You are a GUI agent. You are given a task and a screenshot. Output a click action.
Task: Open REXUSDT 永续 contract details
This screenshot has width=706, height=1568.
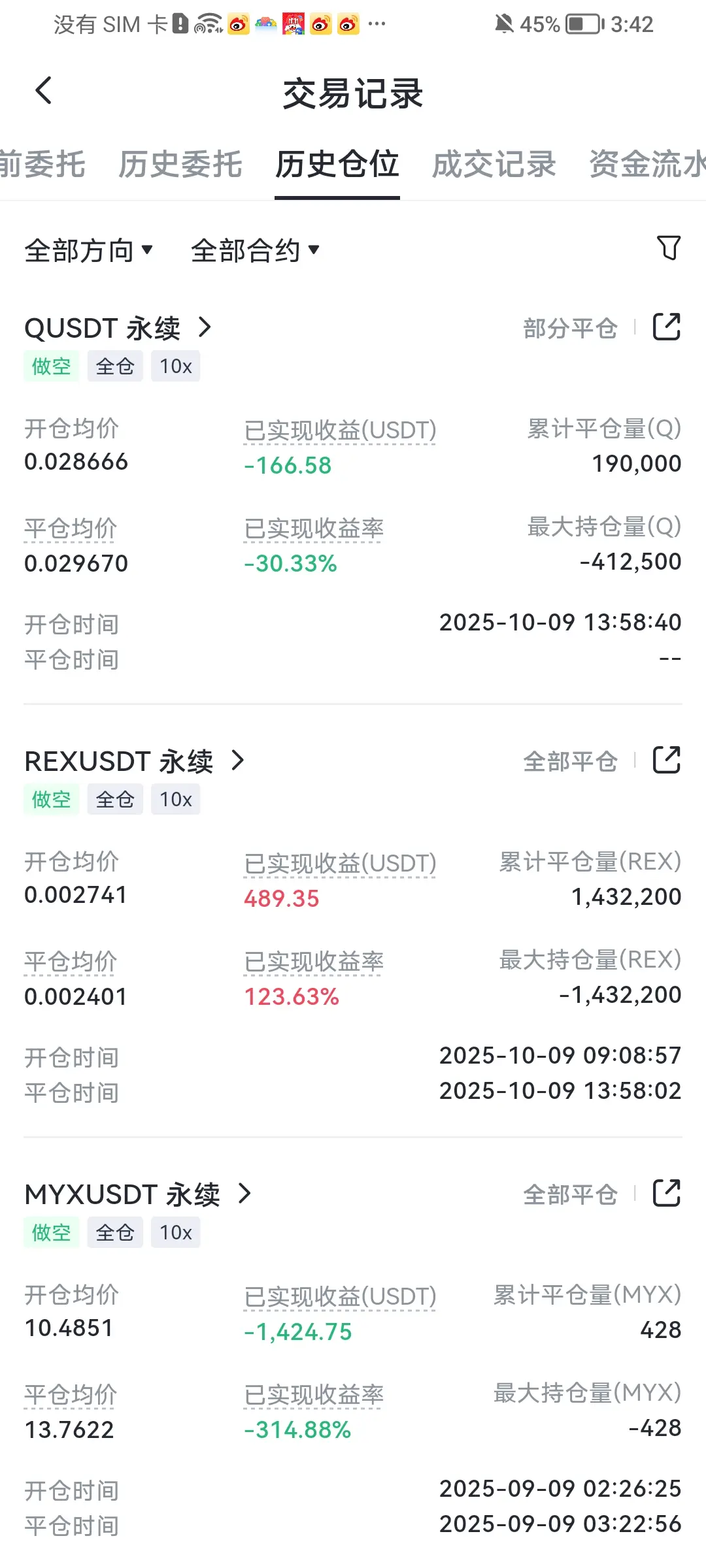click(134, 761)
